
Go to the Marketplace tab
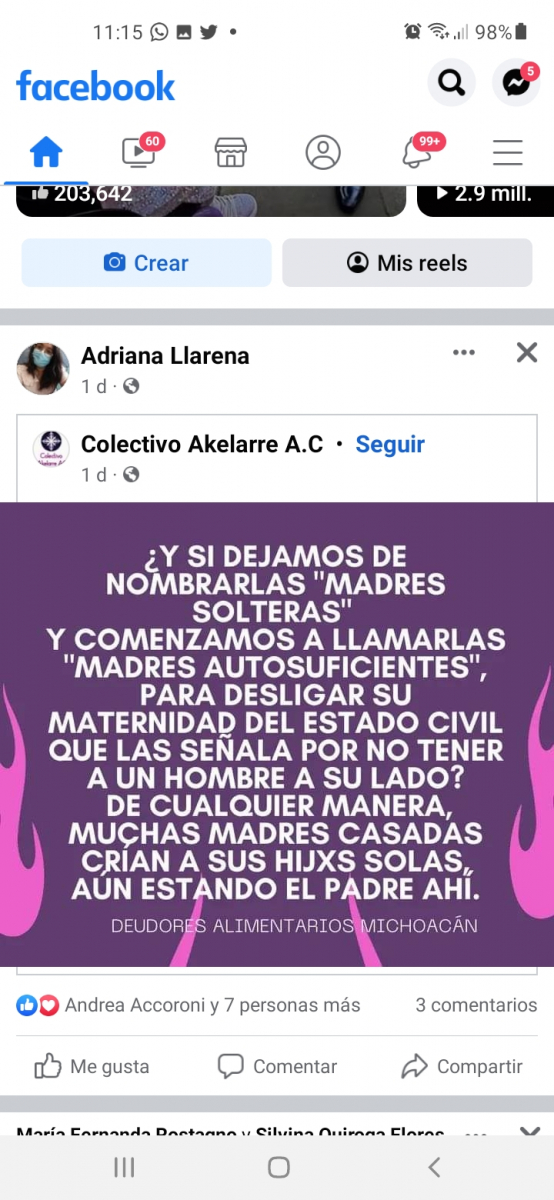click(x=231, y=152)
